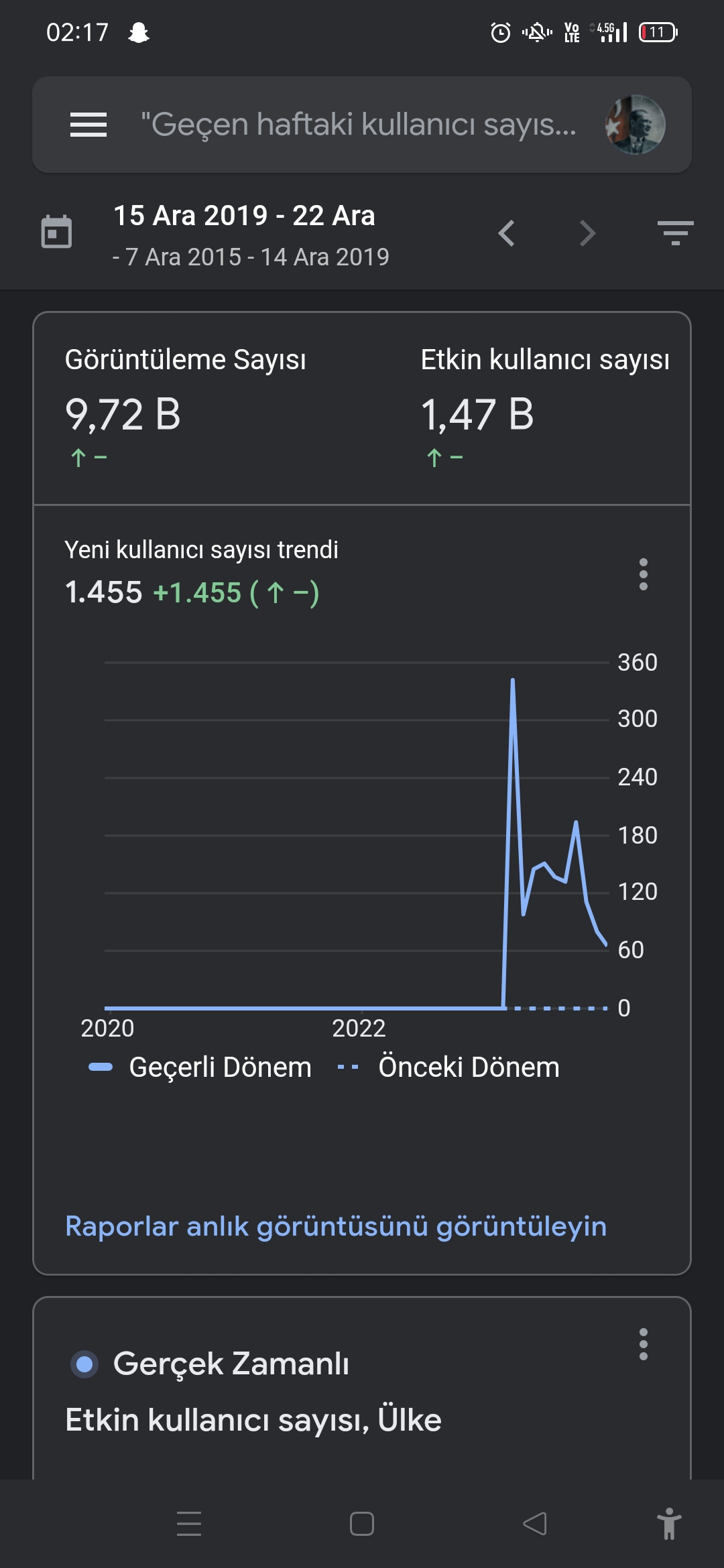Open the hamburger drawer menu
Viewport: 724px width, 1568px height.
[88, 125]
